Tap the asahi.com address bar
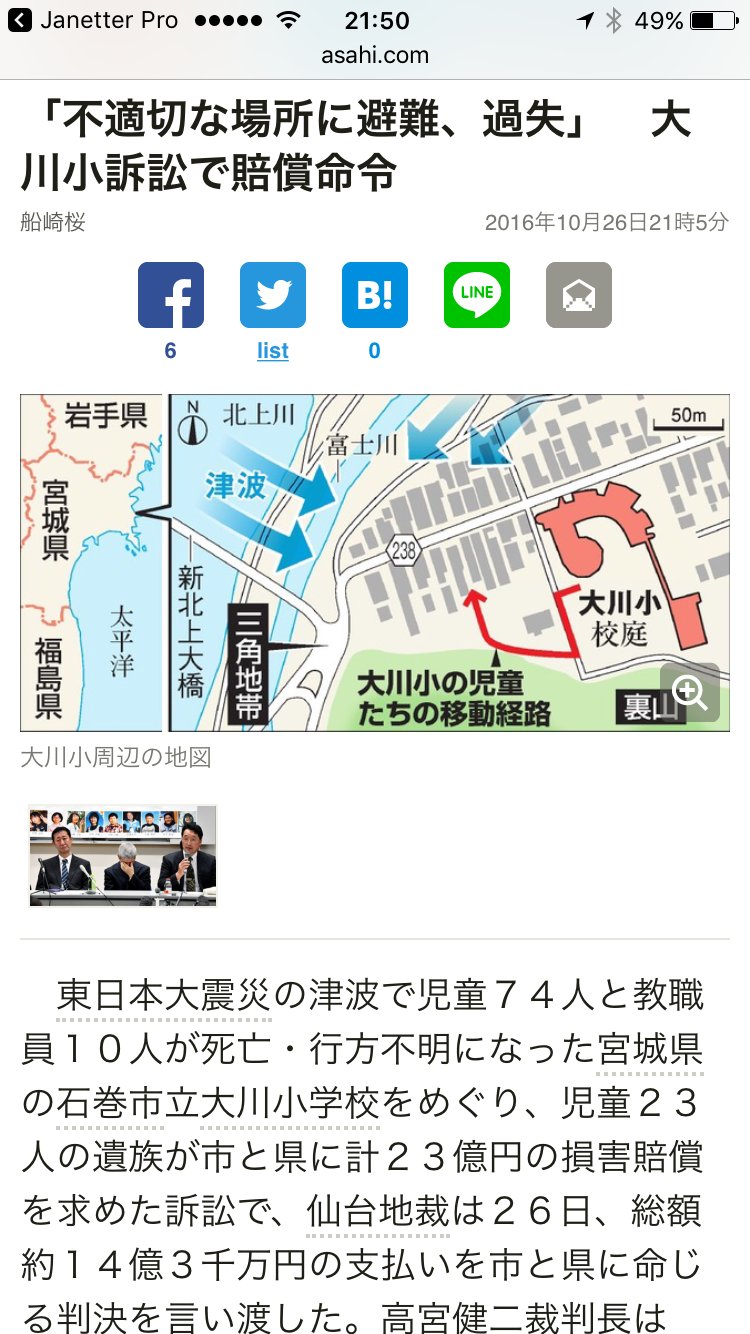Screen dimensions: 750x1334 point(375,56)
